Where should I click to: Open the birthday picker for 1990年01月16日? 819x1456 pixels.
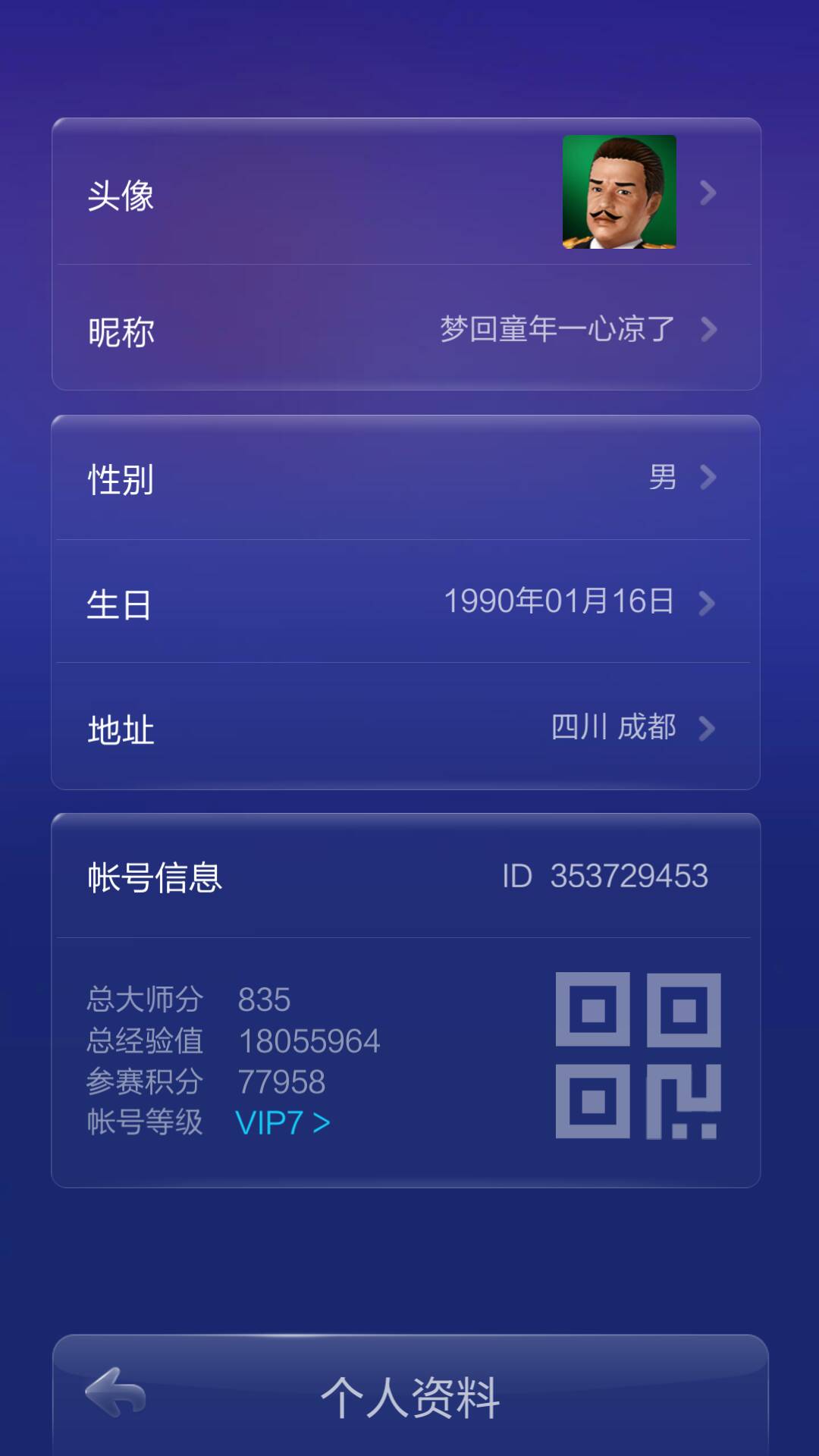[561, 603]
